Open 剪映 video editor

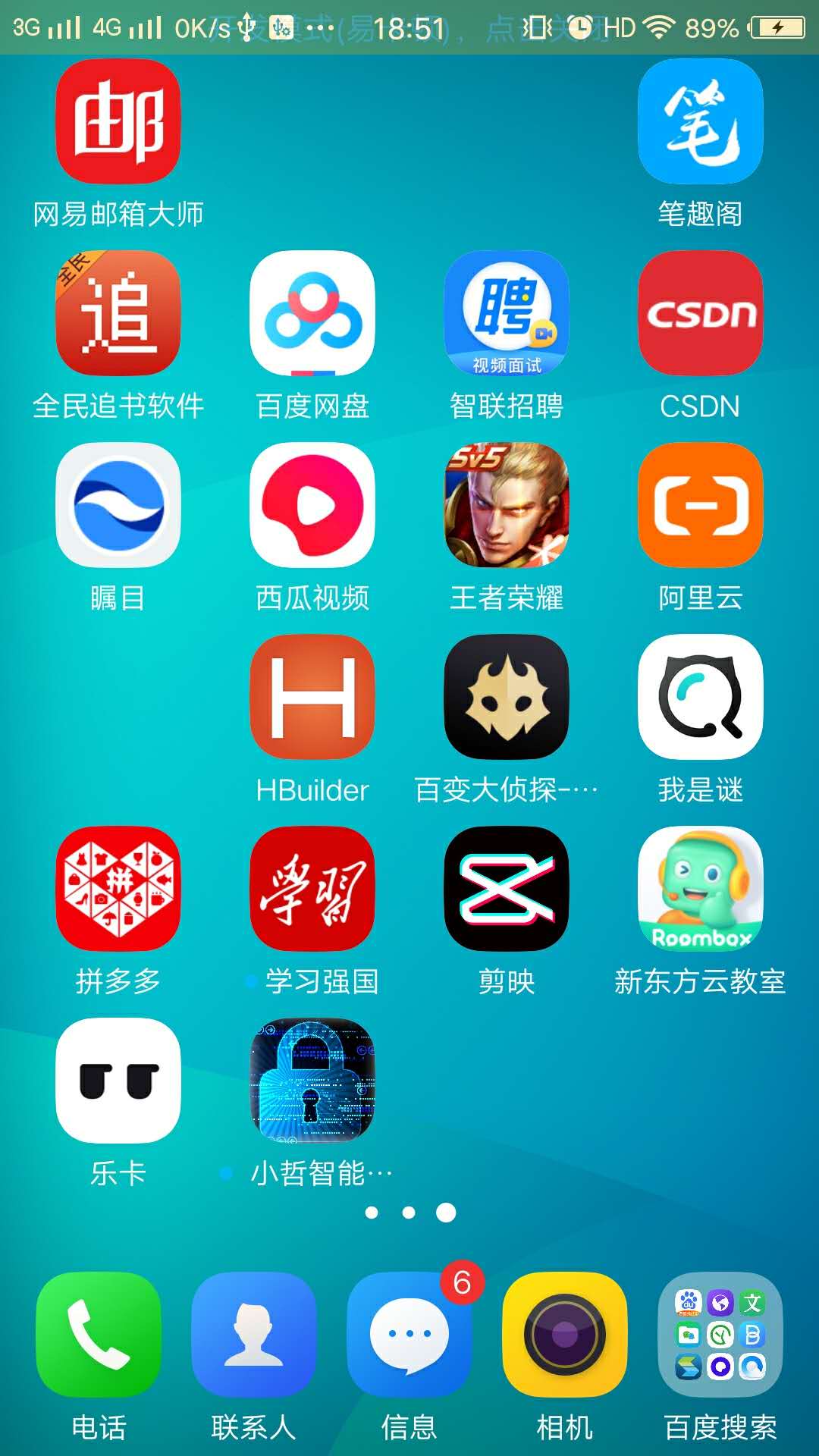pos(506,892)
